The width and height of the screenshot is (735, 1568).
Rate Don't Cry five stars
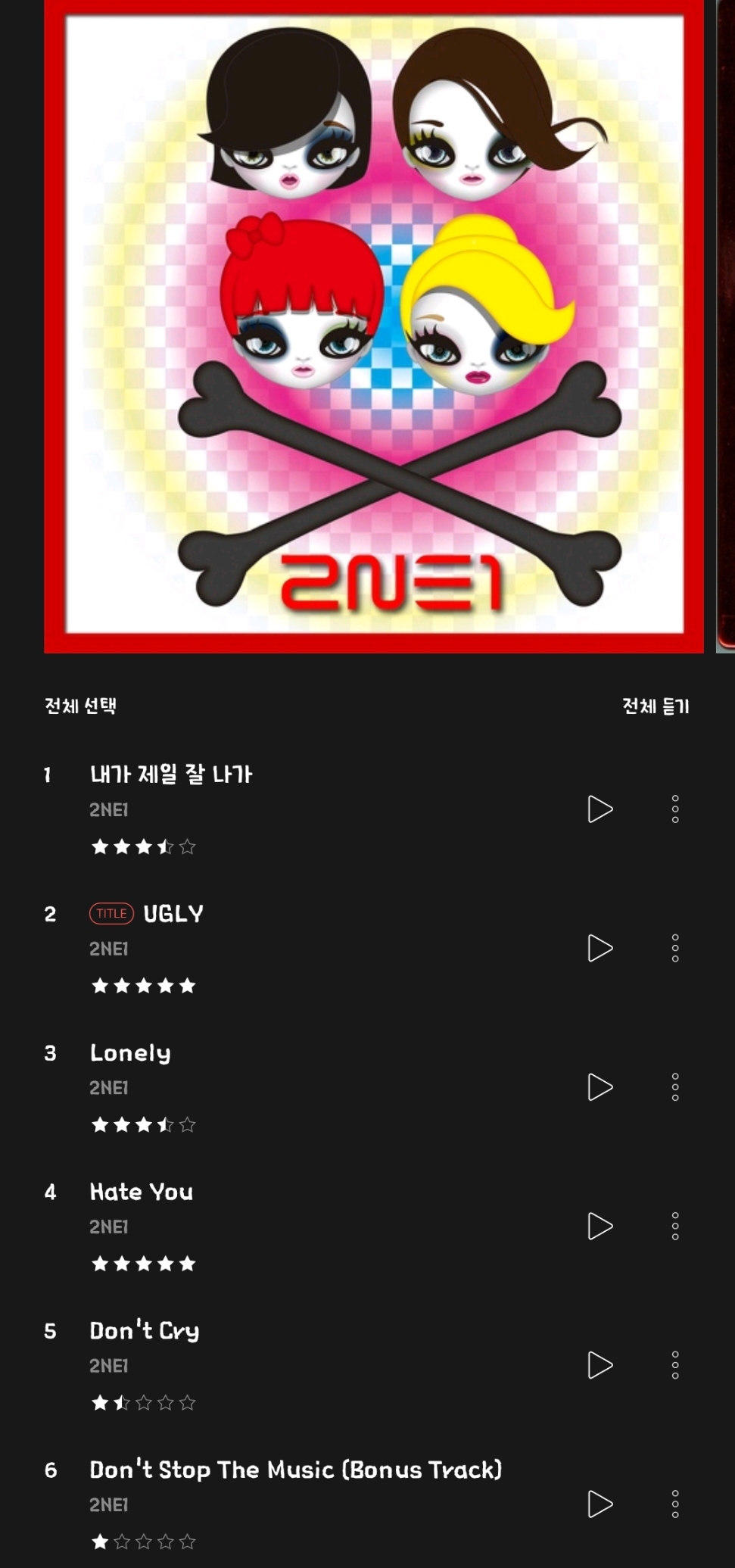pyautogui.click(x=185, y=1401)
